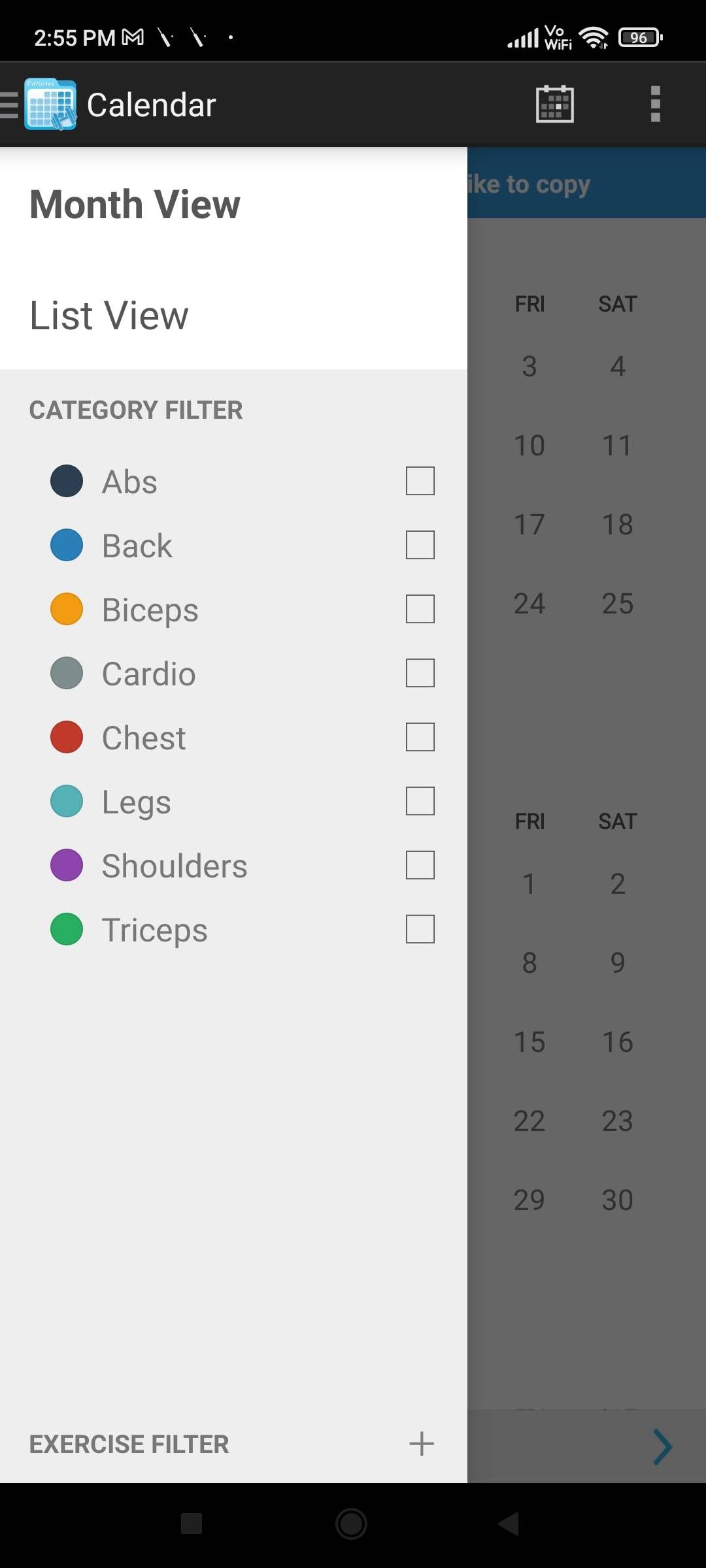Screen dimensions: 706x1568
Task: Switch to List View
Action: (108, 316)
